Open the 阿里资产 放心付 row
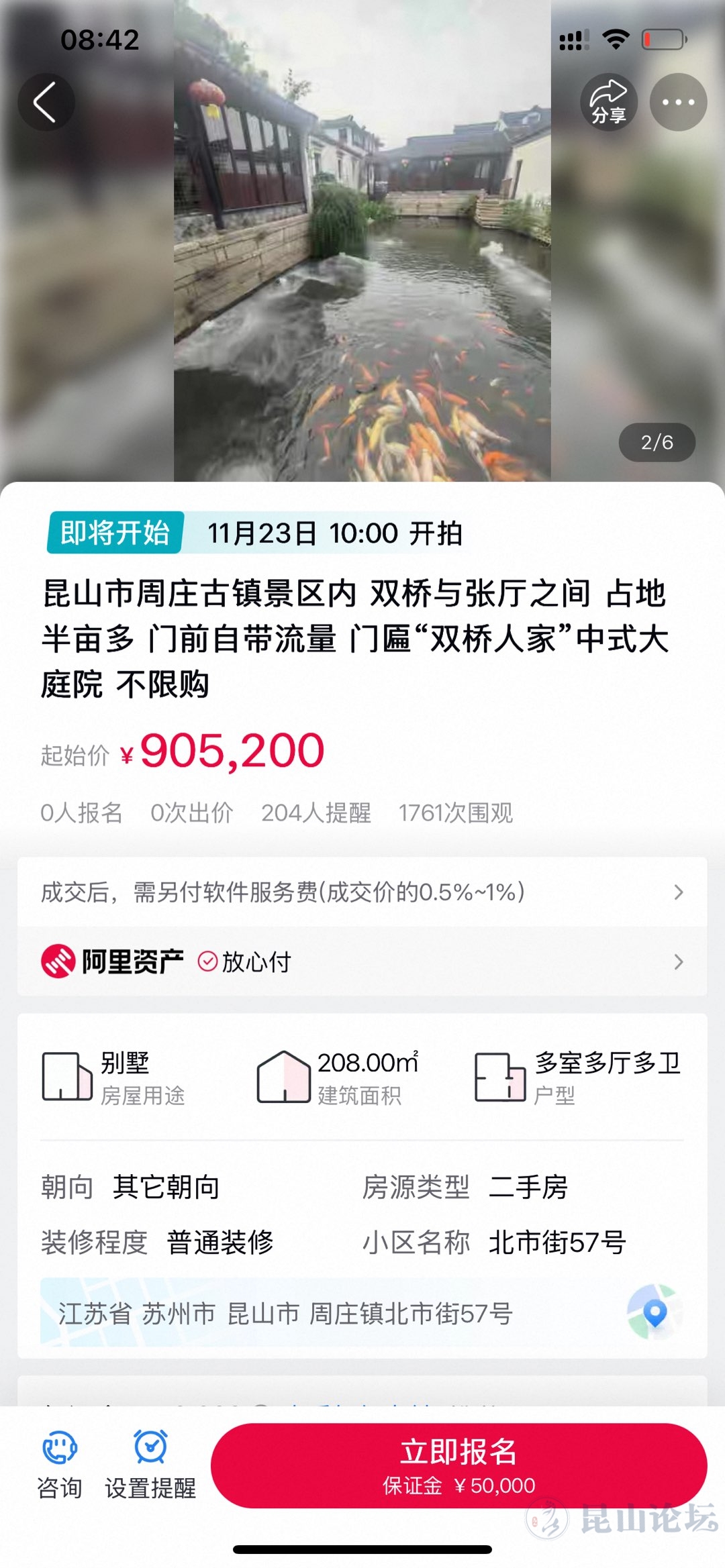The height and width of the screenshot is (1568, 725). 362,962
